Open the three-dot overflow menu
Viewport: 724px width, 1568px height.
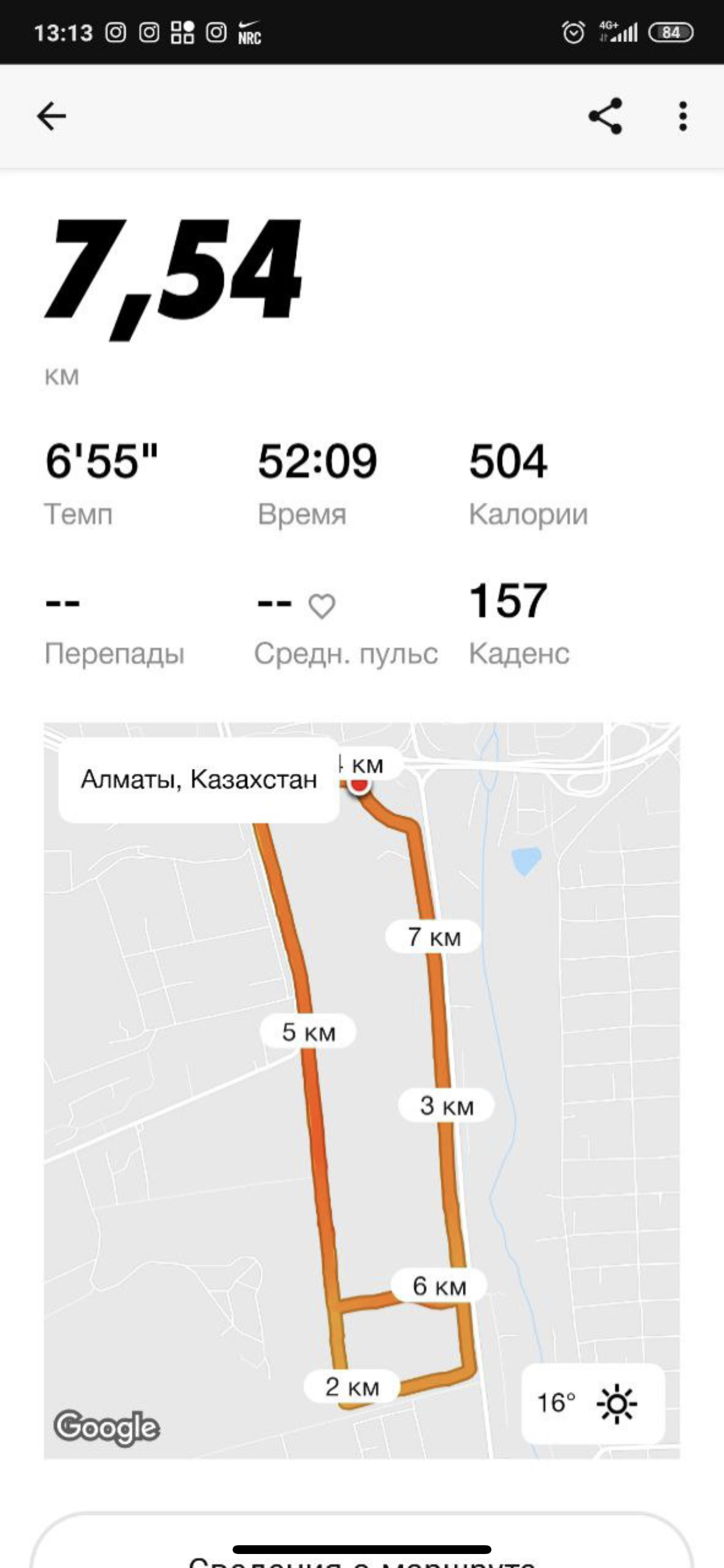(x=683, y=116)
